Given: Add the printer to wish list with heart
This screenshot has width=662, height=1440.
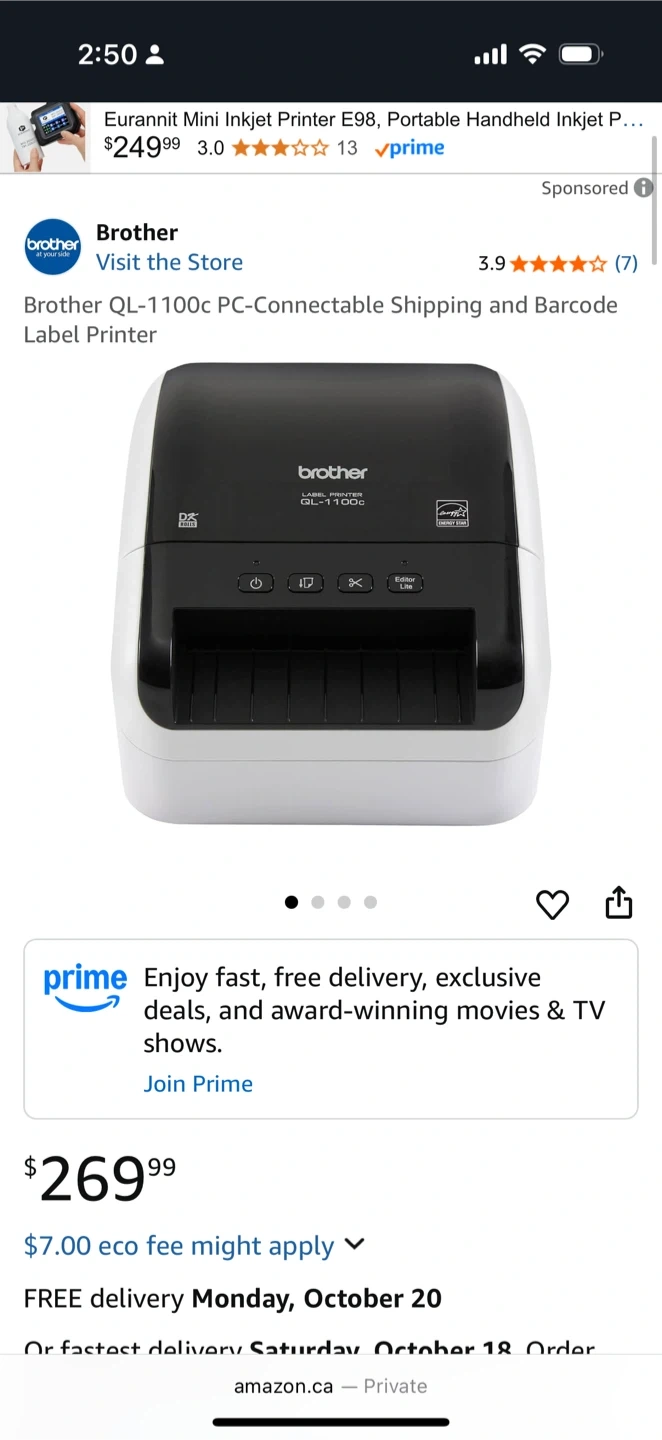Looking at the screenshot, I should [552, 904].
